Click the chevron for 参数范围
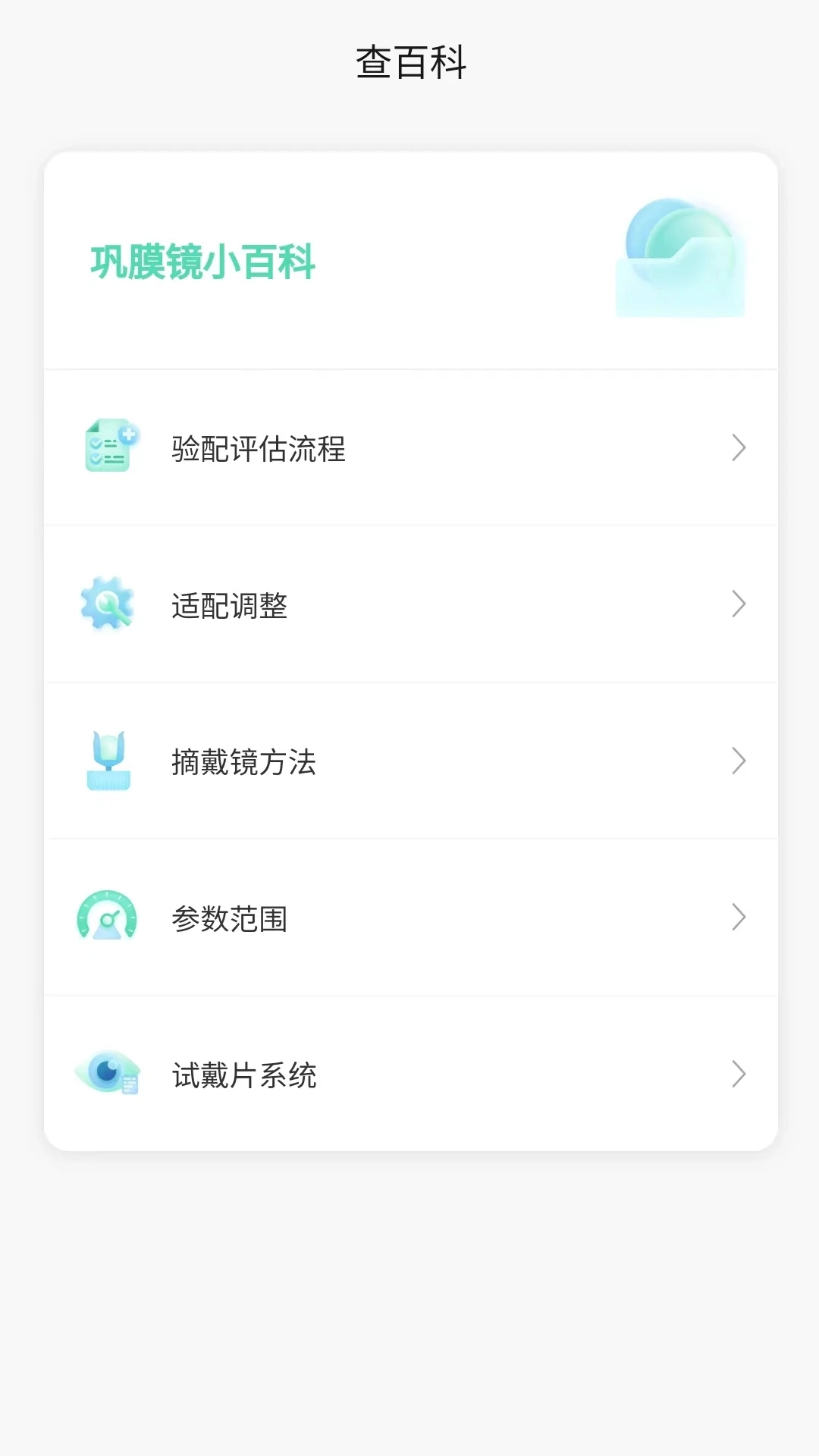The height and width of the screenshot is (1456, 819). click(738, 918)
